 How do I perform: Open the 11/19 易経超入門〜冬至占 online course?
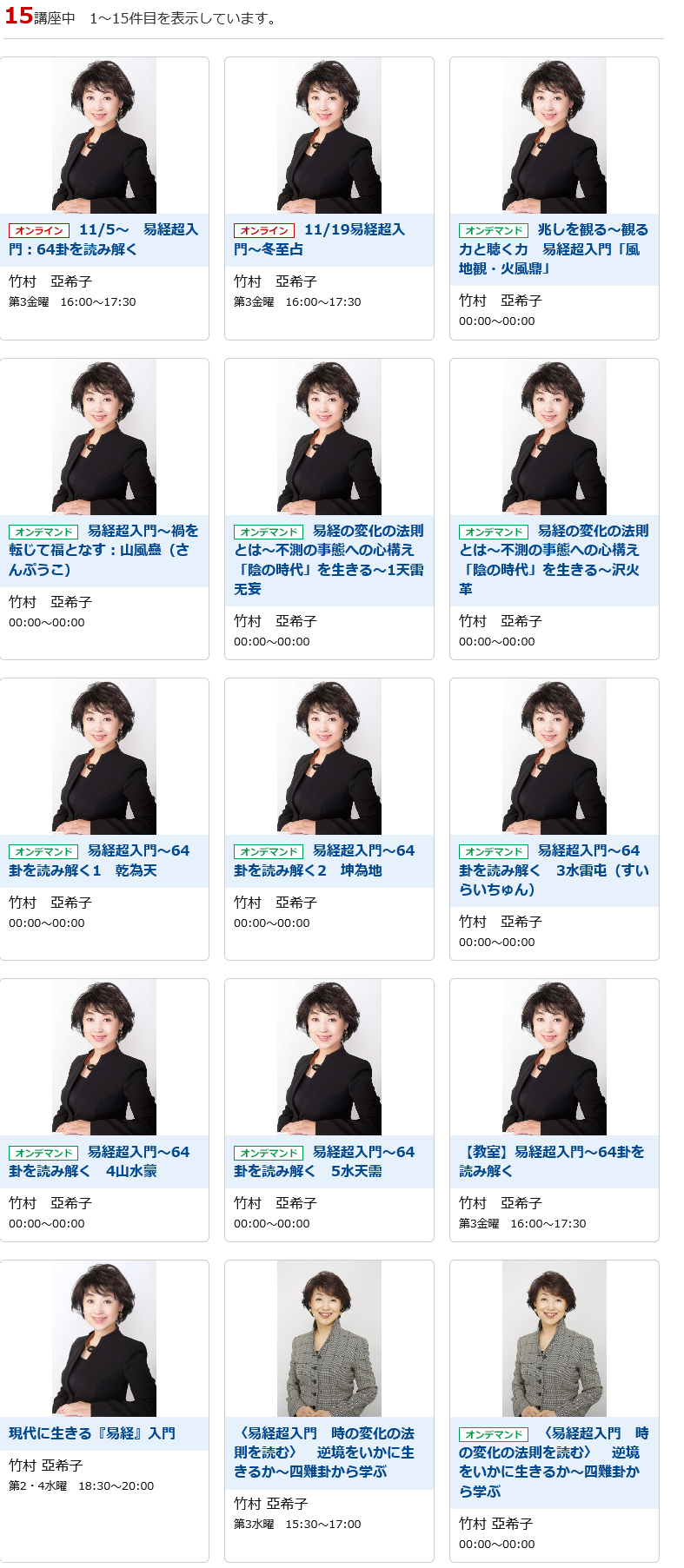point(329,240)
